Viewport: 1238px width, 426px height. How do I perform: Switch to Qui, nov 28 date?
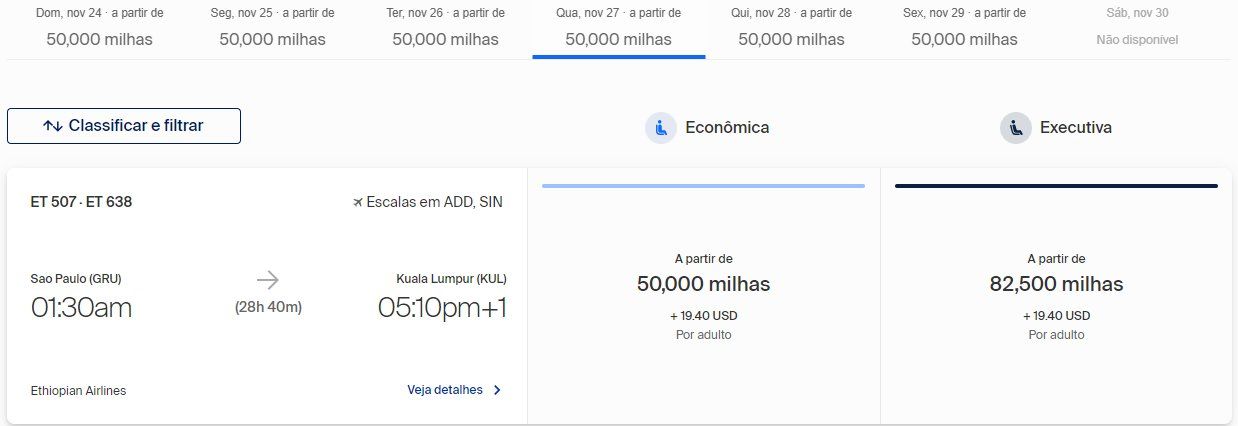pos(791,27)
